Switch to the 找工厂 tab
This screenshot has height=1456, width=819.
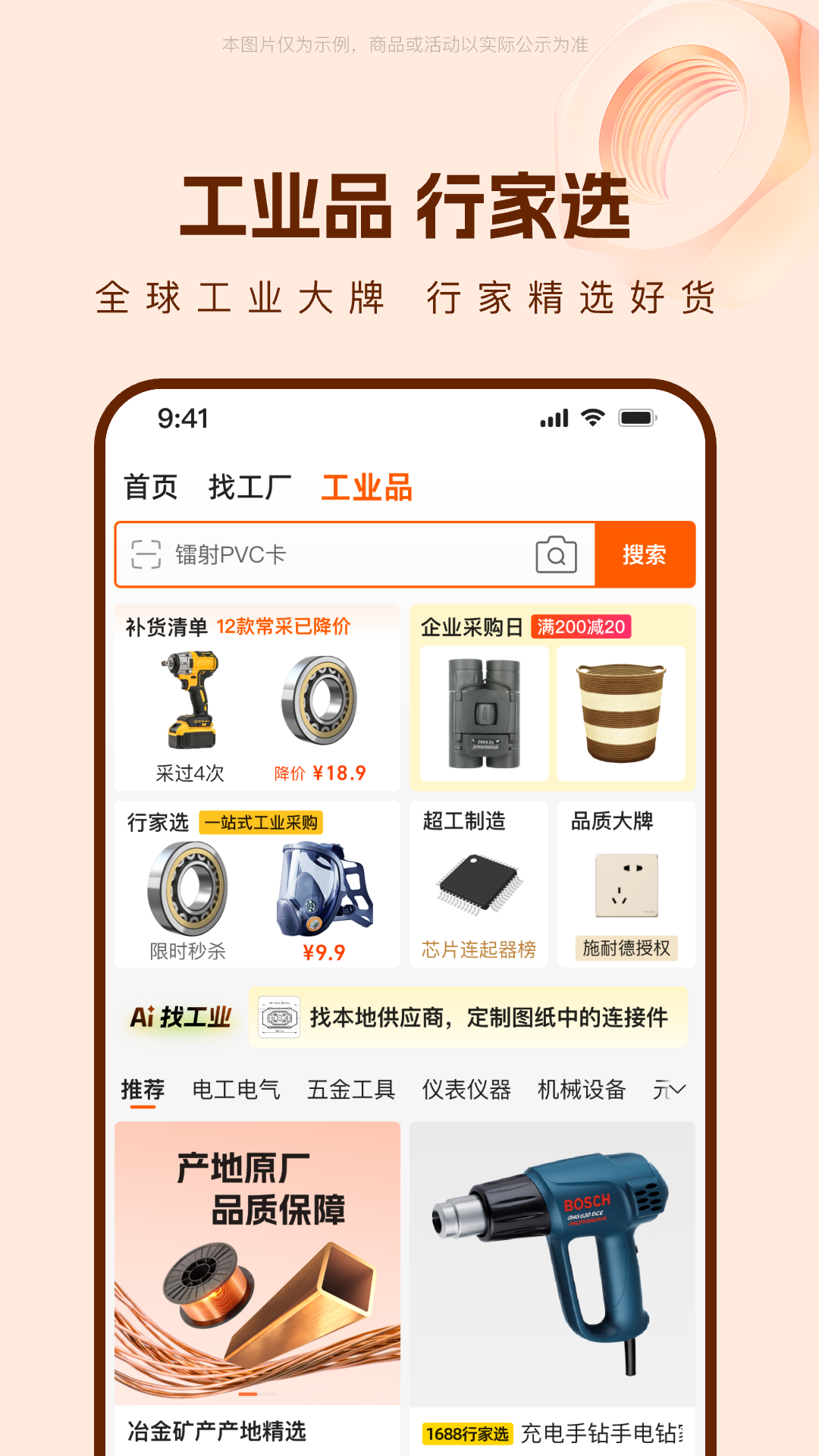(x=249, y=488)
